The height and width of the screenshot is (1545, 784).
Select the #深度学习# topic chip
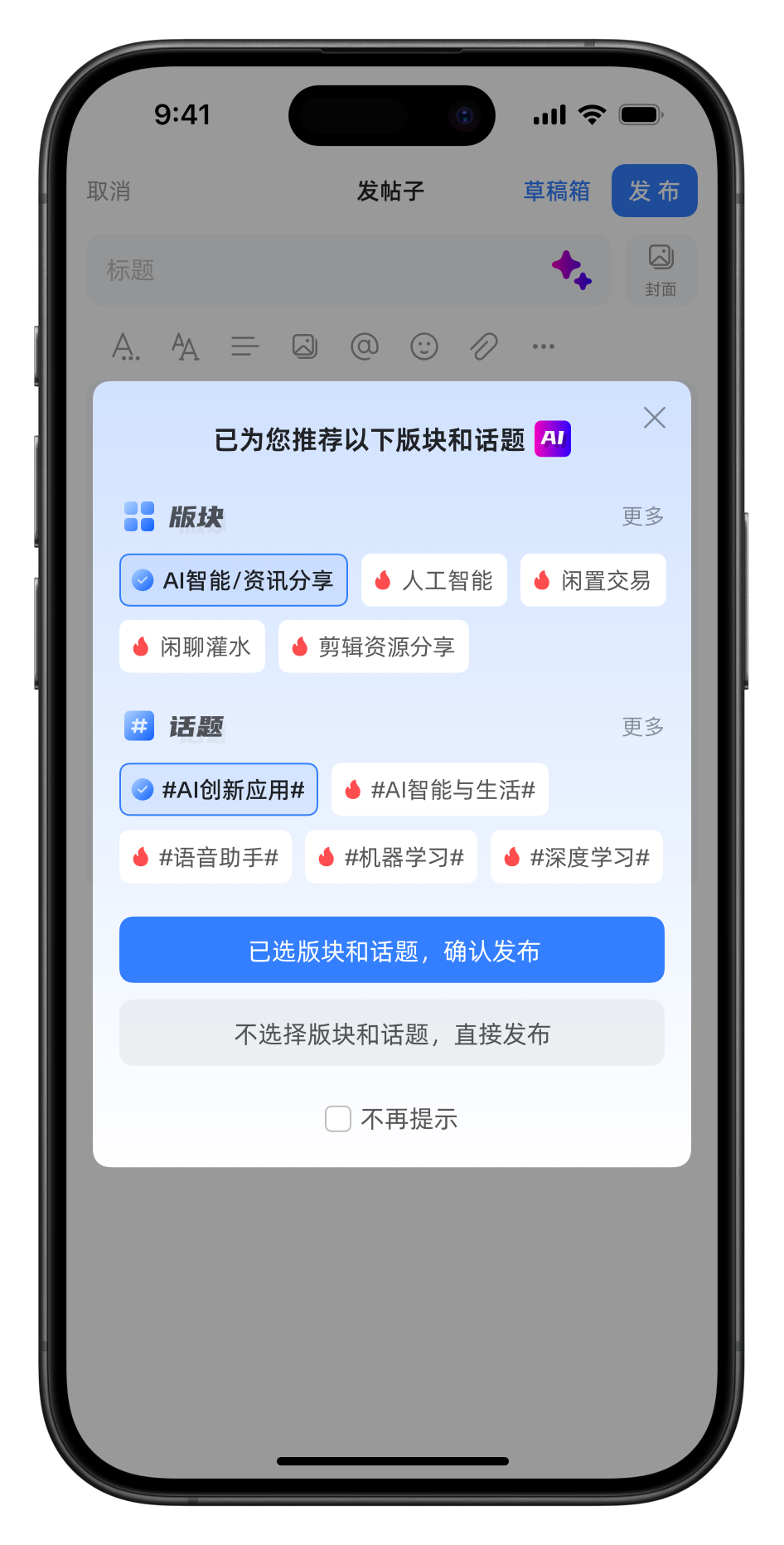[577, 857]
